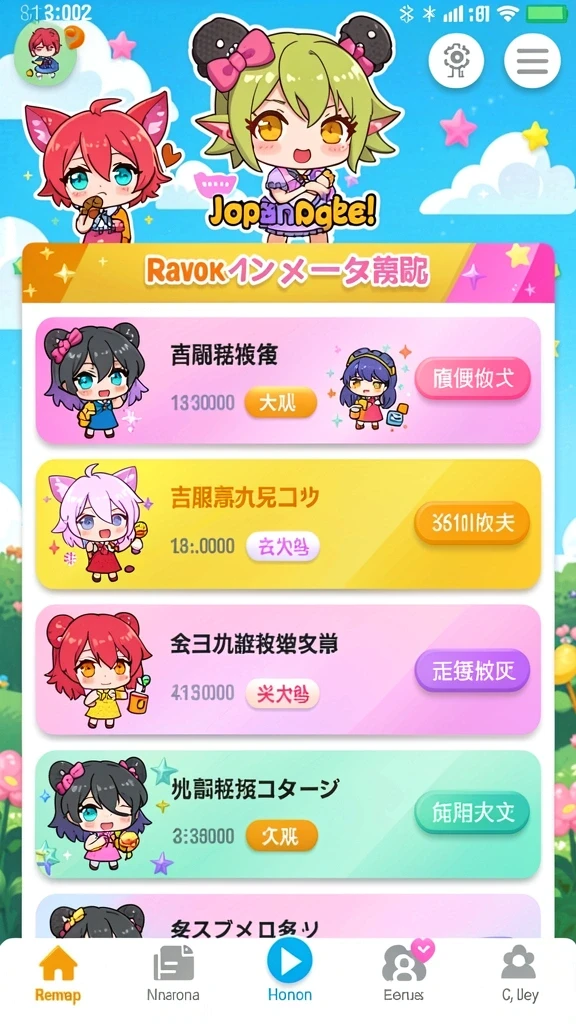This screenshot has width=576, height=1024.
Task: Switch to the Eerues tab
Action: tap(405, 972)
